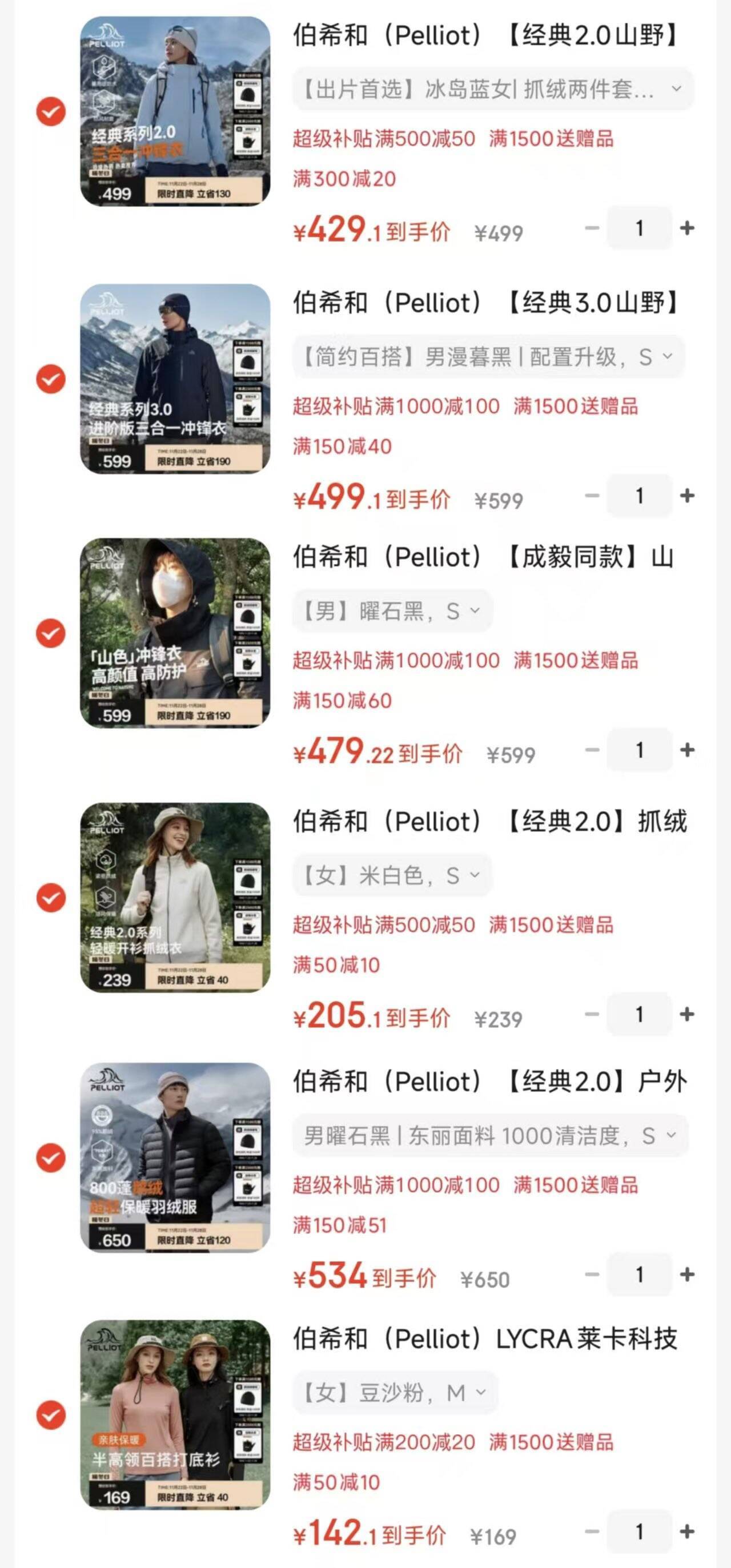Uncheck the 经典2.0山野 jacket item
Screen dimensions: 731x1568
coord(51,112)
